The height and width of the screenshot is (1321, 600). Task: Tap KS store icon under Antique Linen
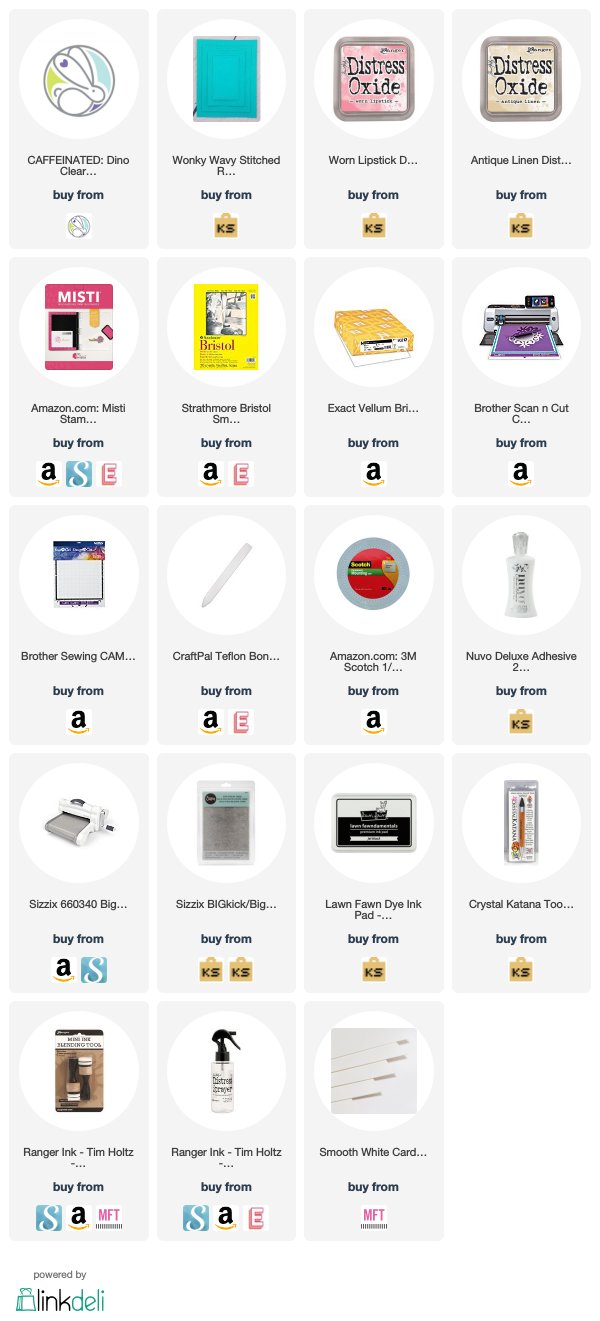pos(521,225)
